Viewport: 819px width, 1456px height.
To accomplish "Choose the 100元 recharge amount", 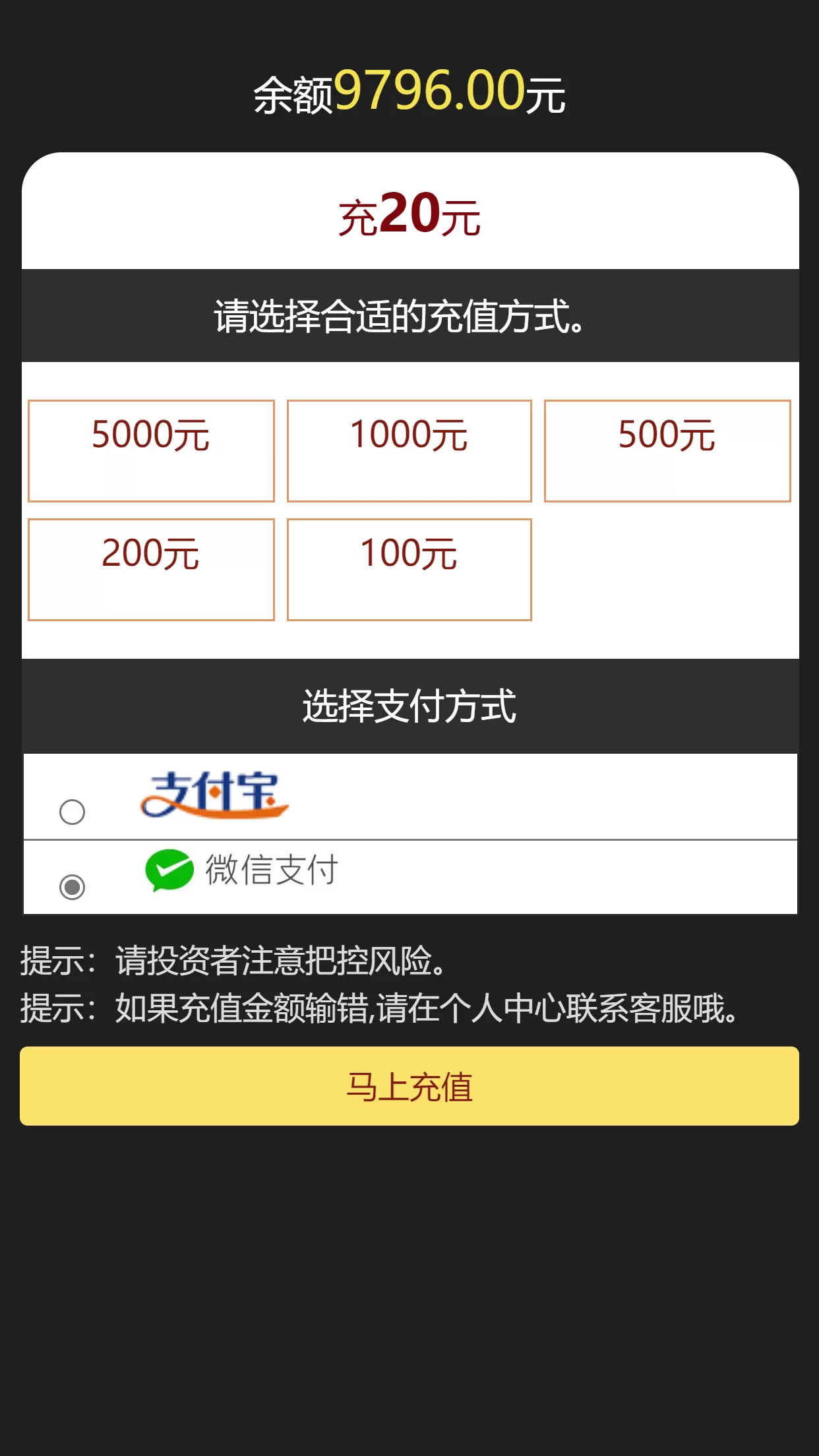I will pos(409,569).
